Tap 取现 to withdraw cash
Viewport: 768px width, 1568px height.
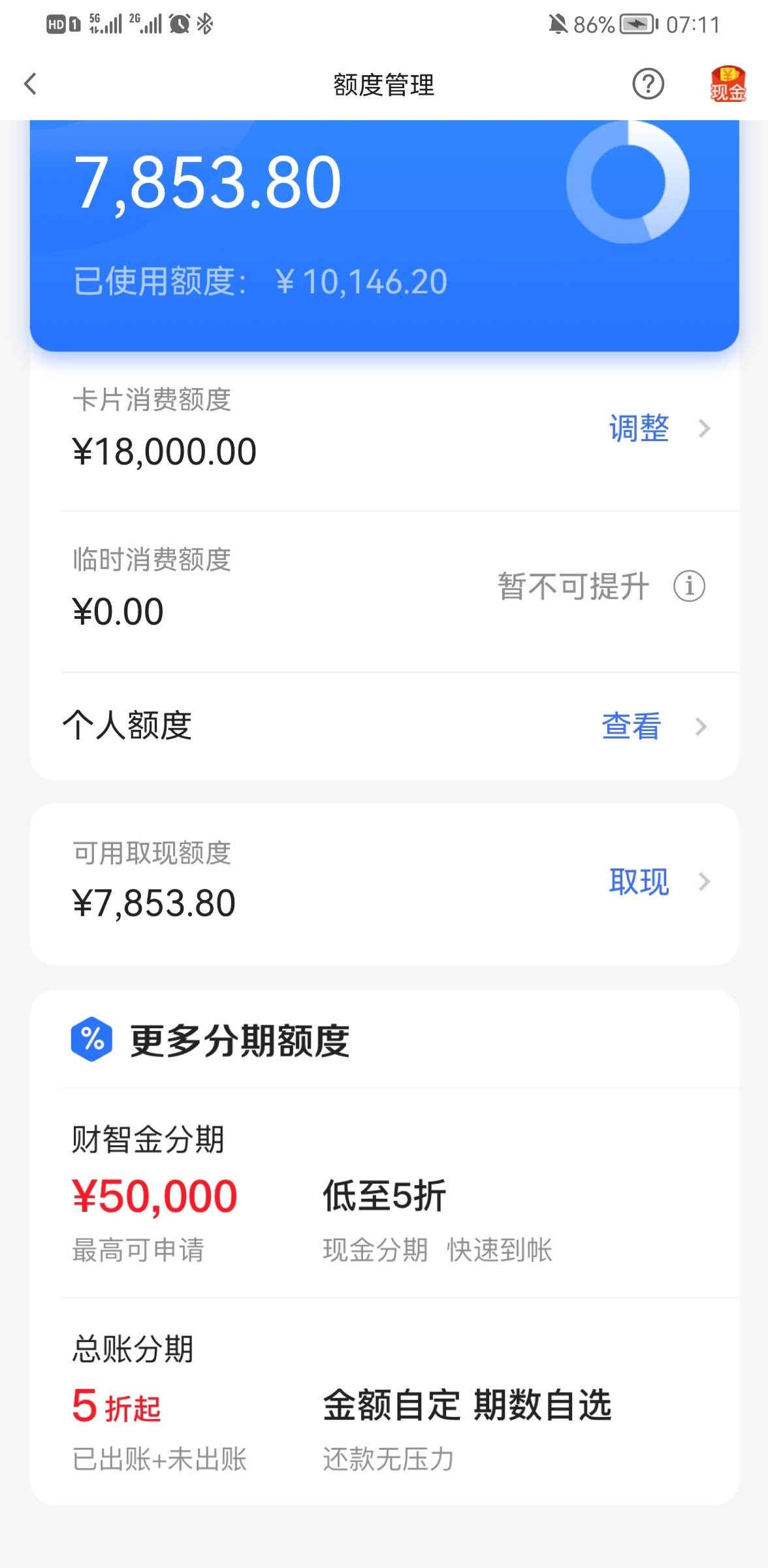point(658,882)
